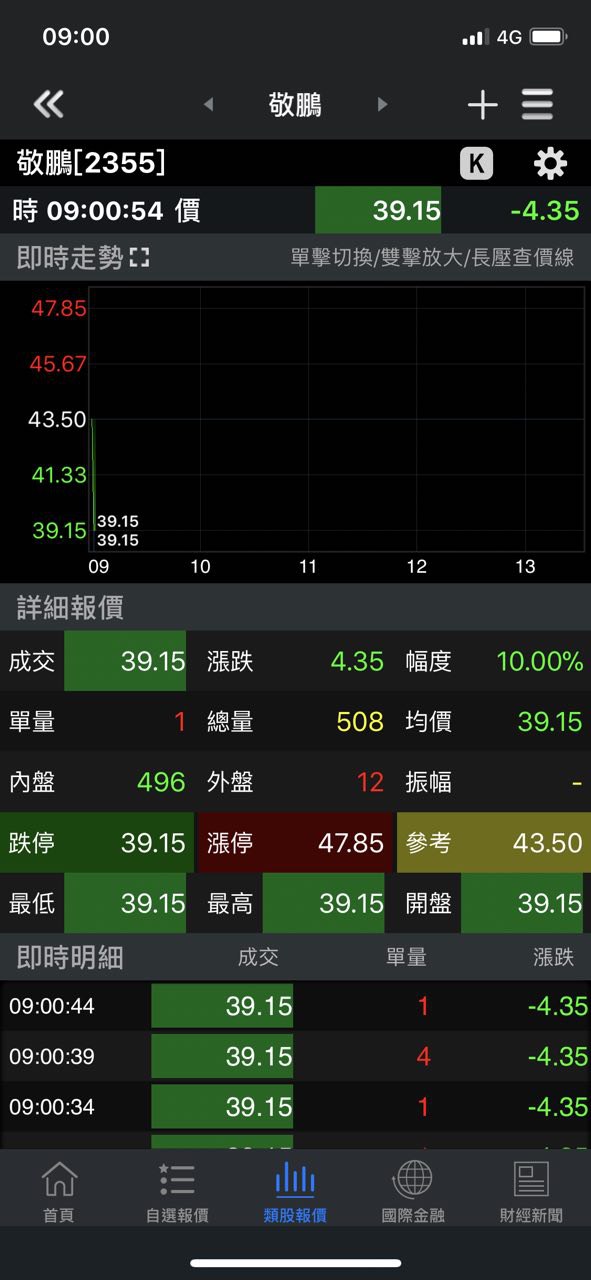Expand the 即時走勢 chart to fullscreen

coord(139,259)
